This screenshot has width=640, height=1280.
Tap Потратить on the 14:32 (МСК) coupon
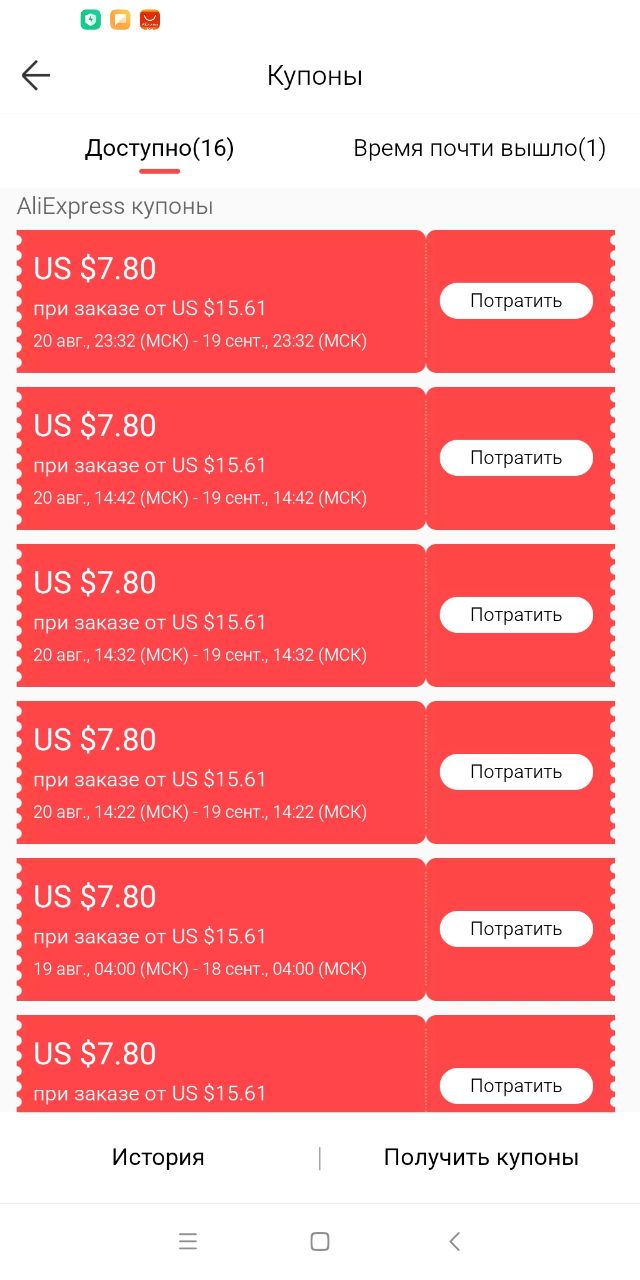click(516, 615)
